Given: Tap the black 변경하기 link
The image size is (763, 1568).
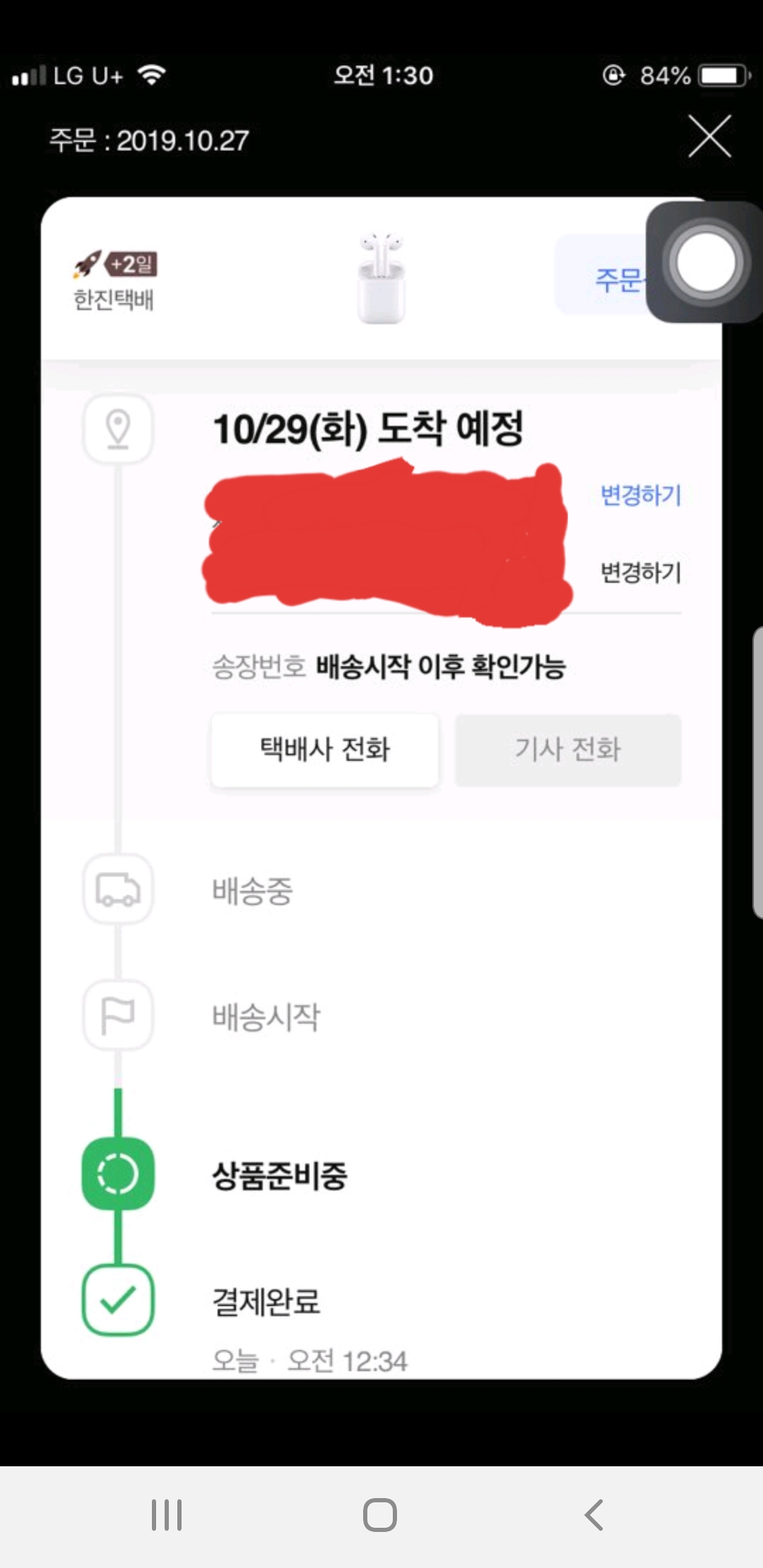Looking at the screenshot, I should (x=640, y=572).
